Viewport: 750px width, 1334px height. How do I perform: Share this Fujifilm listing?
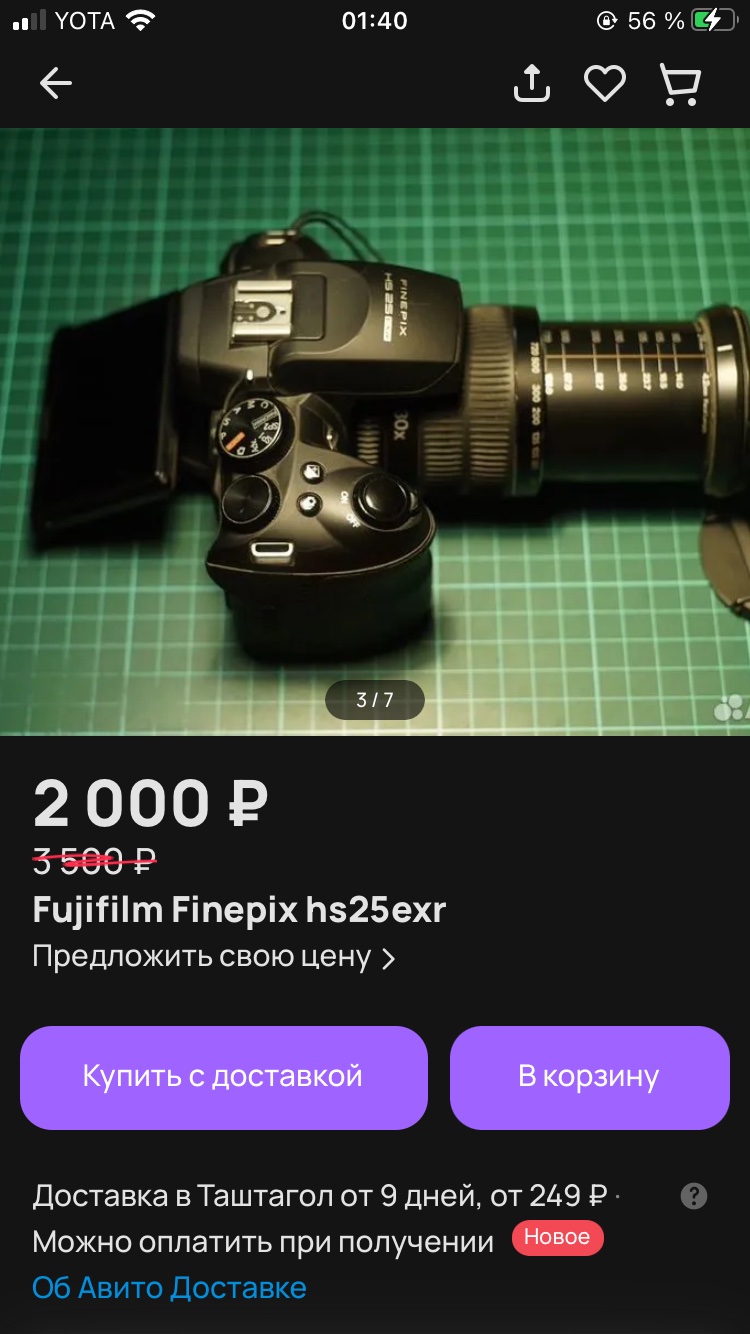tap(532, 84)
